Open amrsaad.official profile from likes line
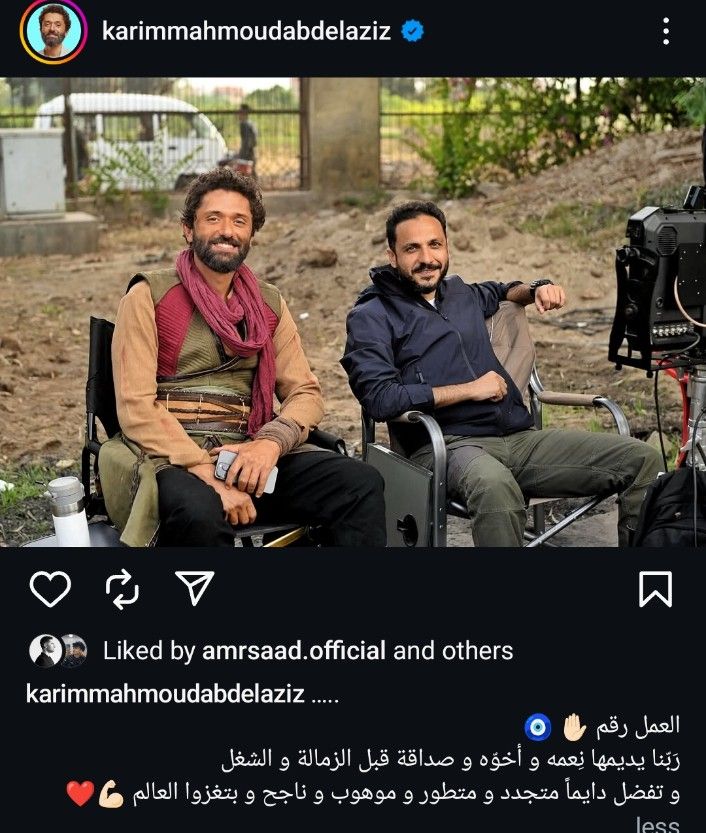706x833 pixels. click(295, 652)
